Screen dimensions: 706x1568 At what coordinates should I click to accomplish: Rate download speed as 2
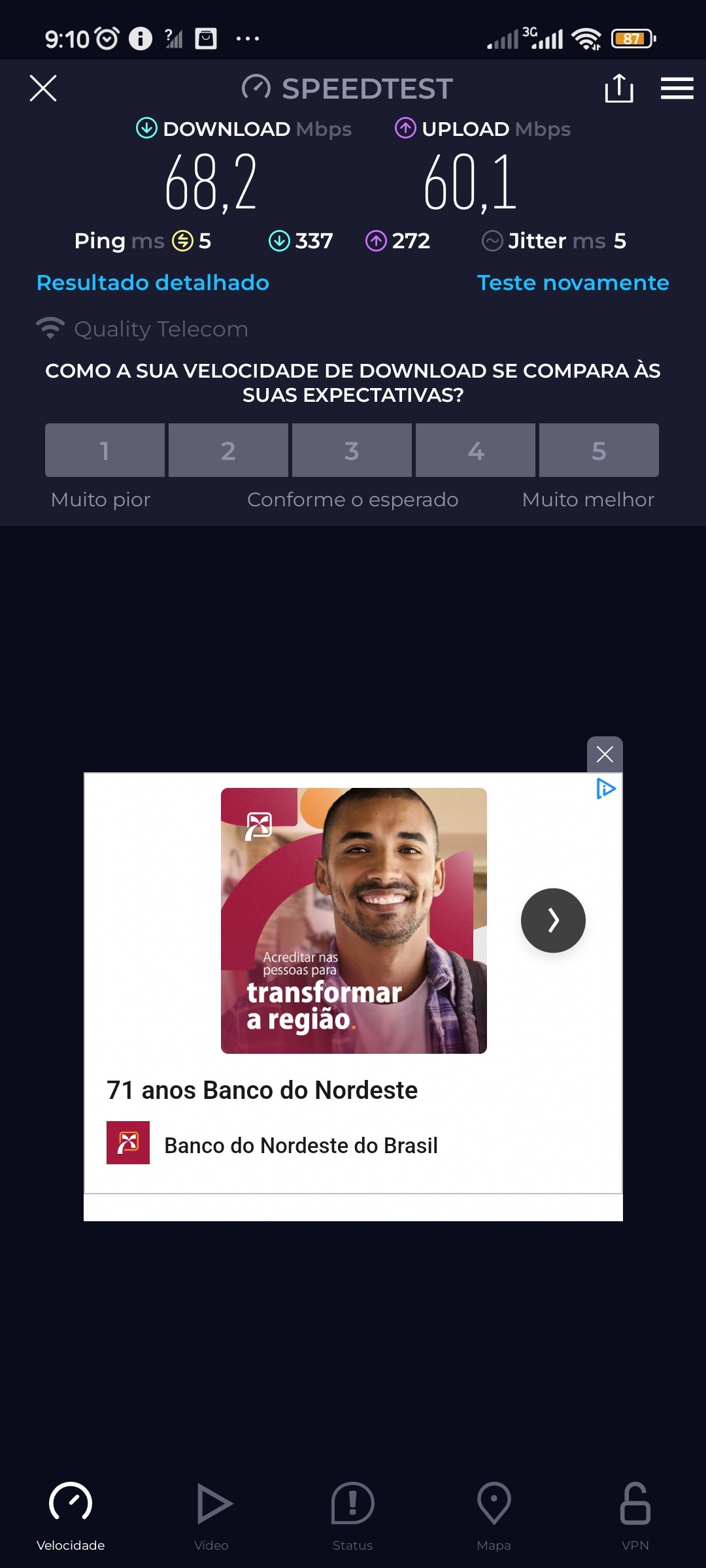click(x=228, y=450)
